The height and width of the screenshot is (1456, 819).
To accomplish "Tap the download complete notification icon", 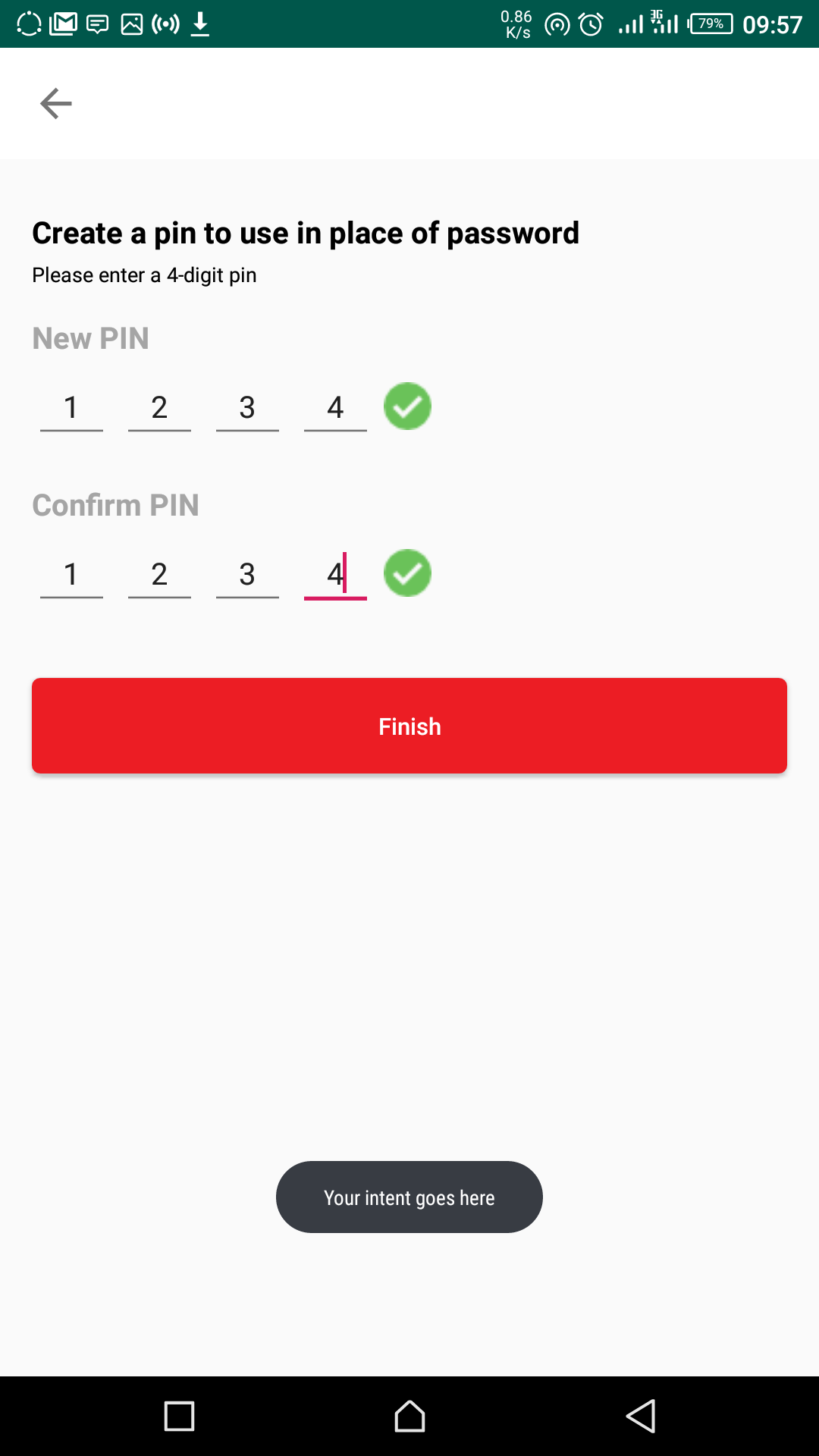I will tap(199, 23).
